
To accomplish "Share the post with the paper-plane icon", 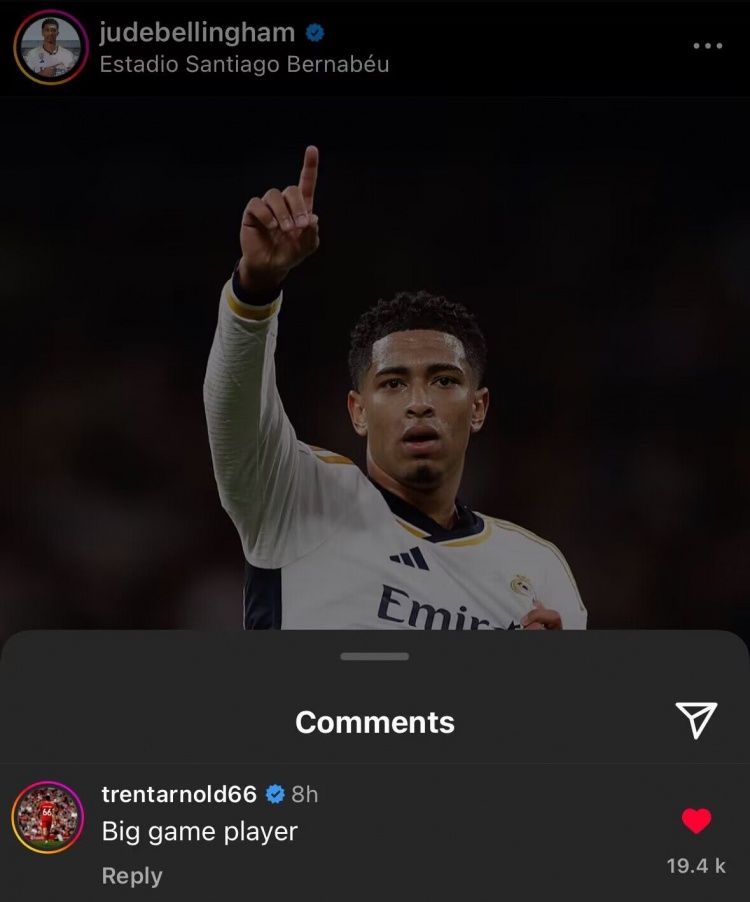I will pos(696,719).
